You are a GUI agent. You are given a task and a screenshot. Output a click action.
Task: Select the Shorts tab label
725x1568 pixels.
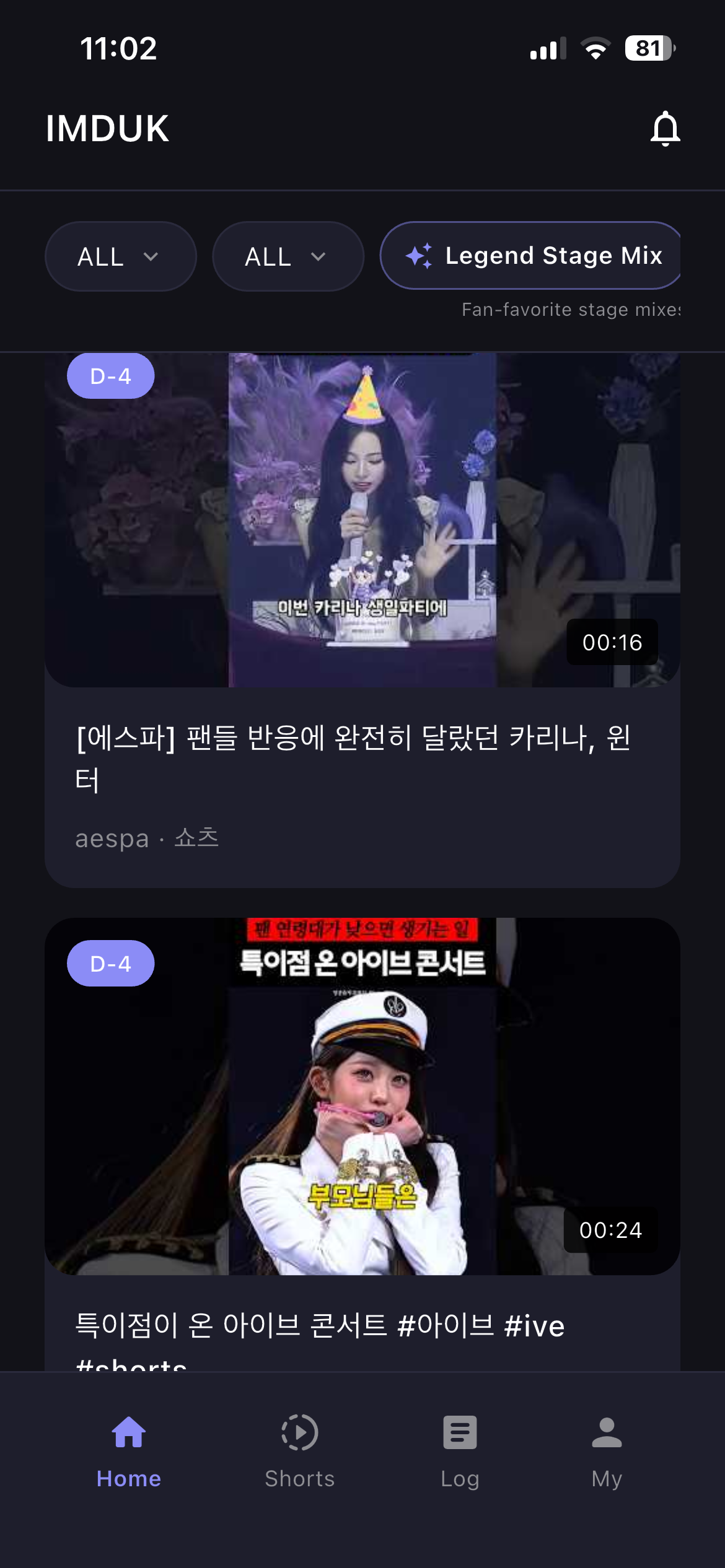(x=299, y=1477)
